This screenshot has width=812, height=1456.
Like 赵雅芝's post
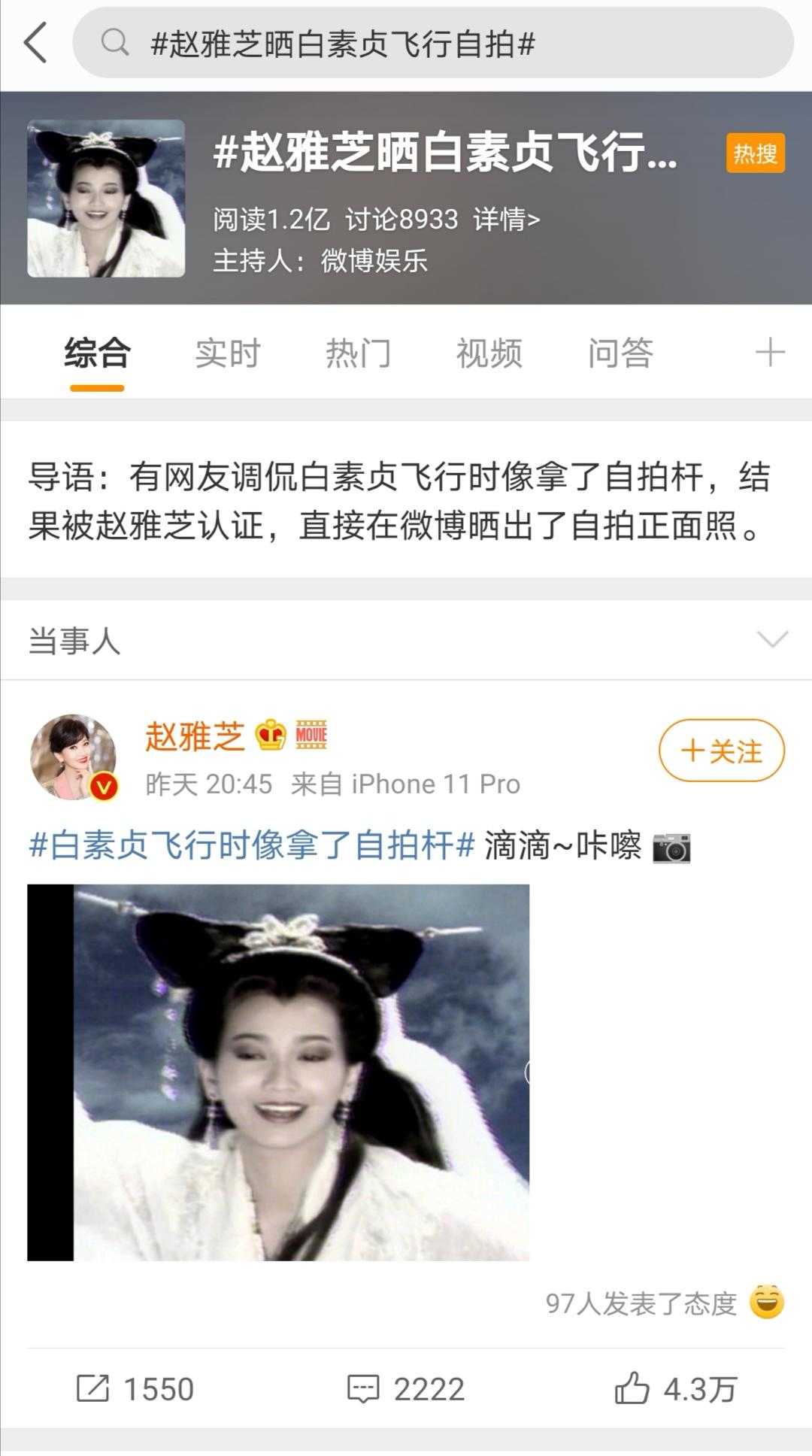pos(675,1389)
